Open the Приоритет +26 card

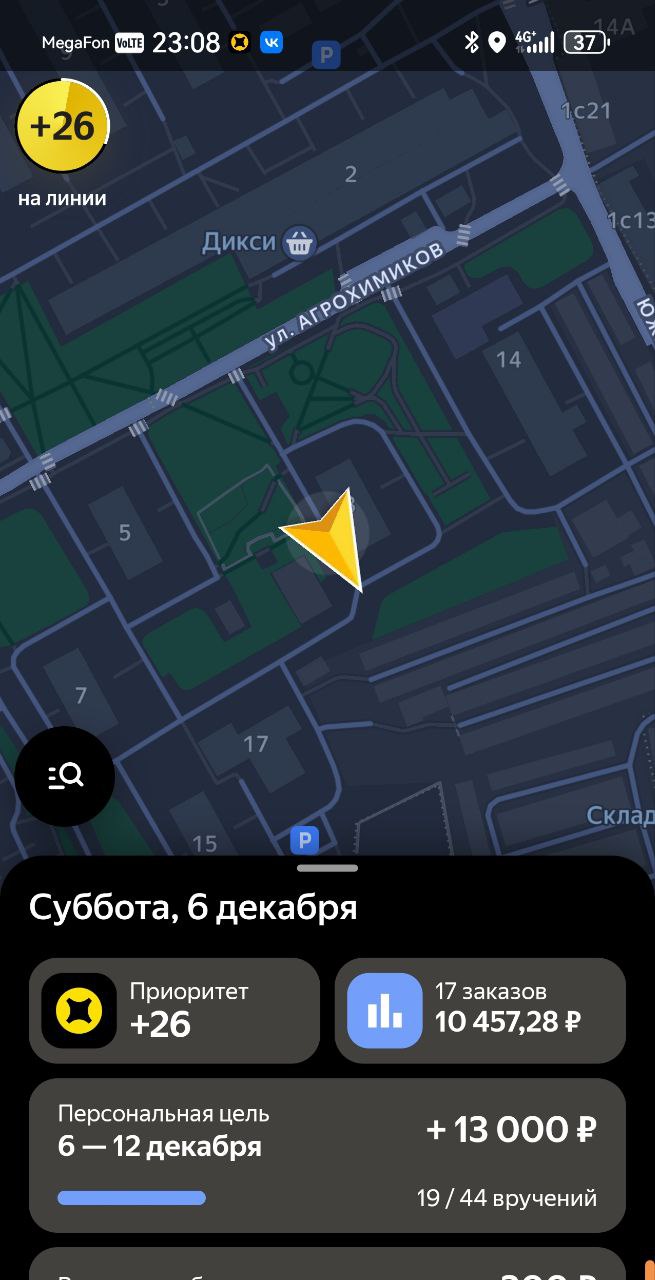coord(174,1010)
